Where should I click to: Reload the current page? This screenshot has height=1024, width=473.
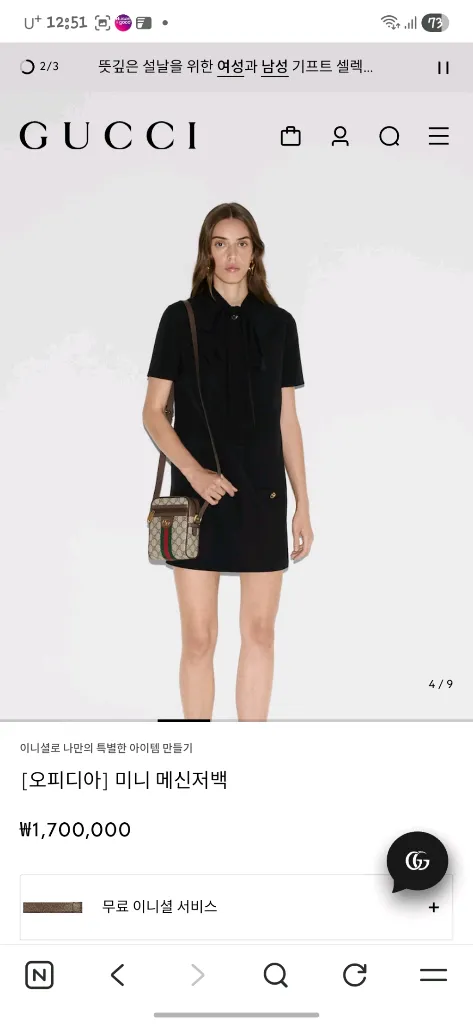click(x=355, y=976)
